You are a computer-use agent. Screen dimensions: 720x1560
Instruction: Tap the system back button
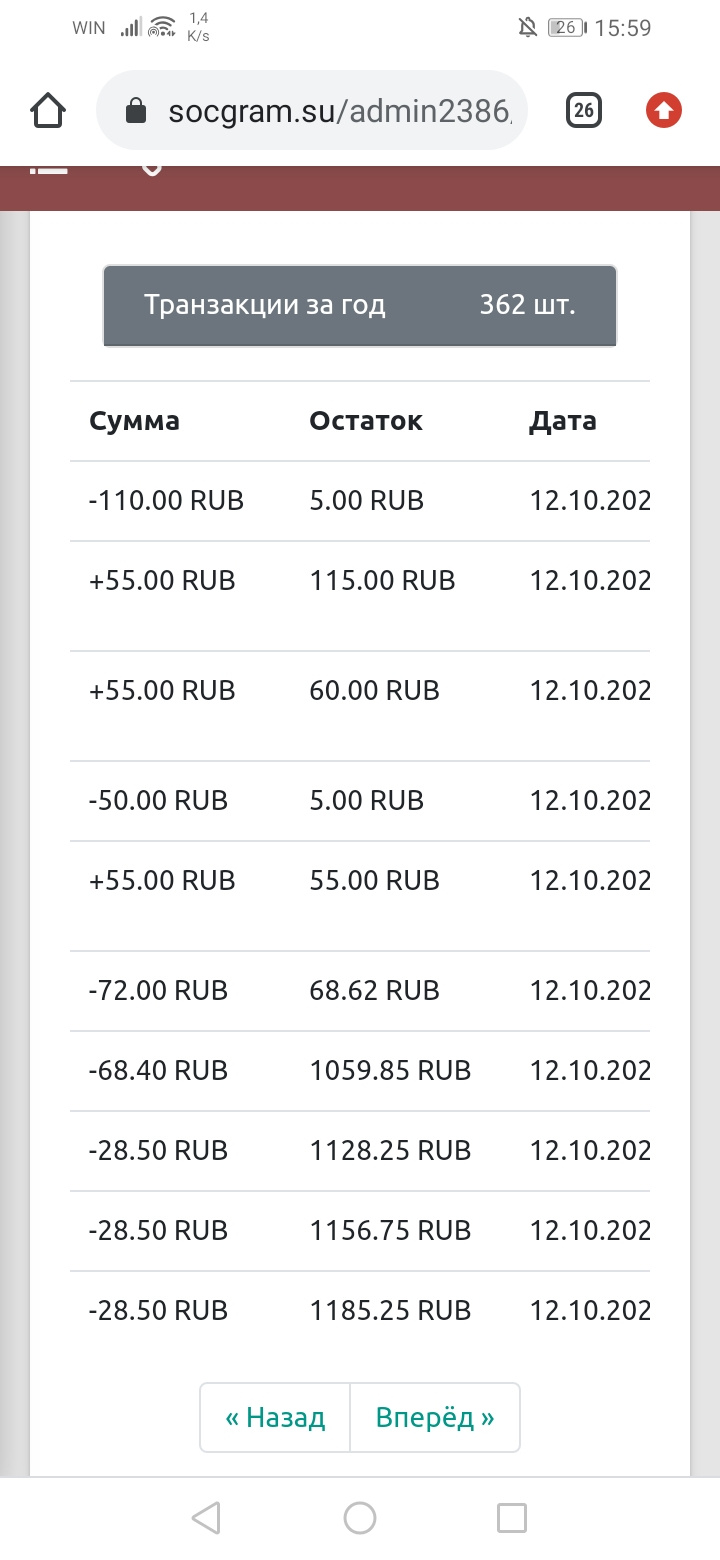point(206,1518)
